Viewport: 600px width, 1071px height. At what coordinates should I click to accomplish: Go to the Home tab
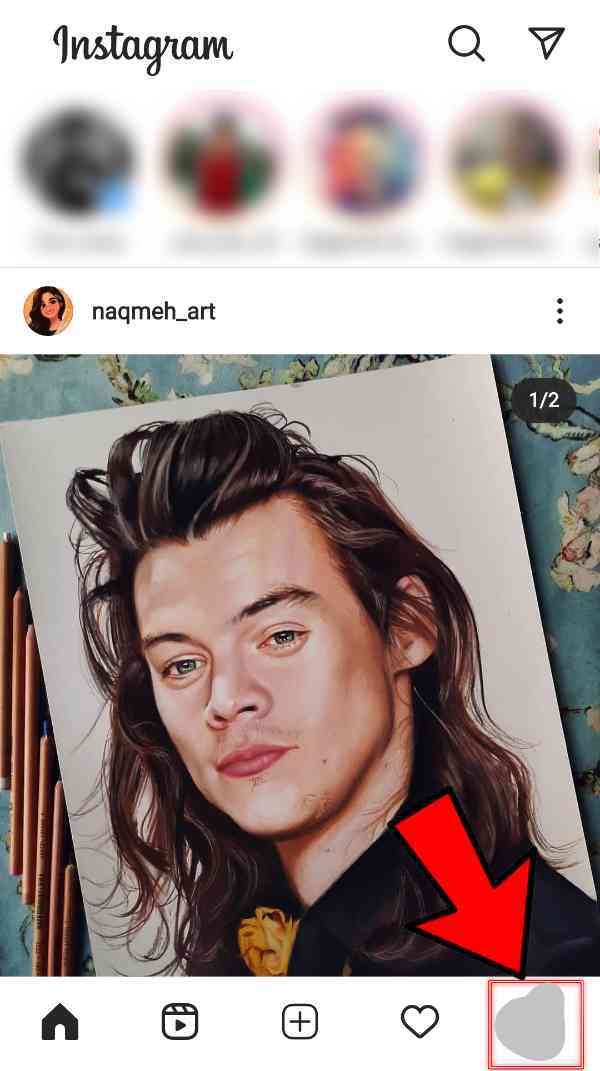point(60,1022)
